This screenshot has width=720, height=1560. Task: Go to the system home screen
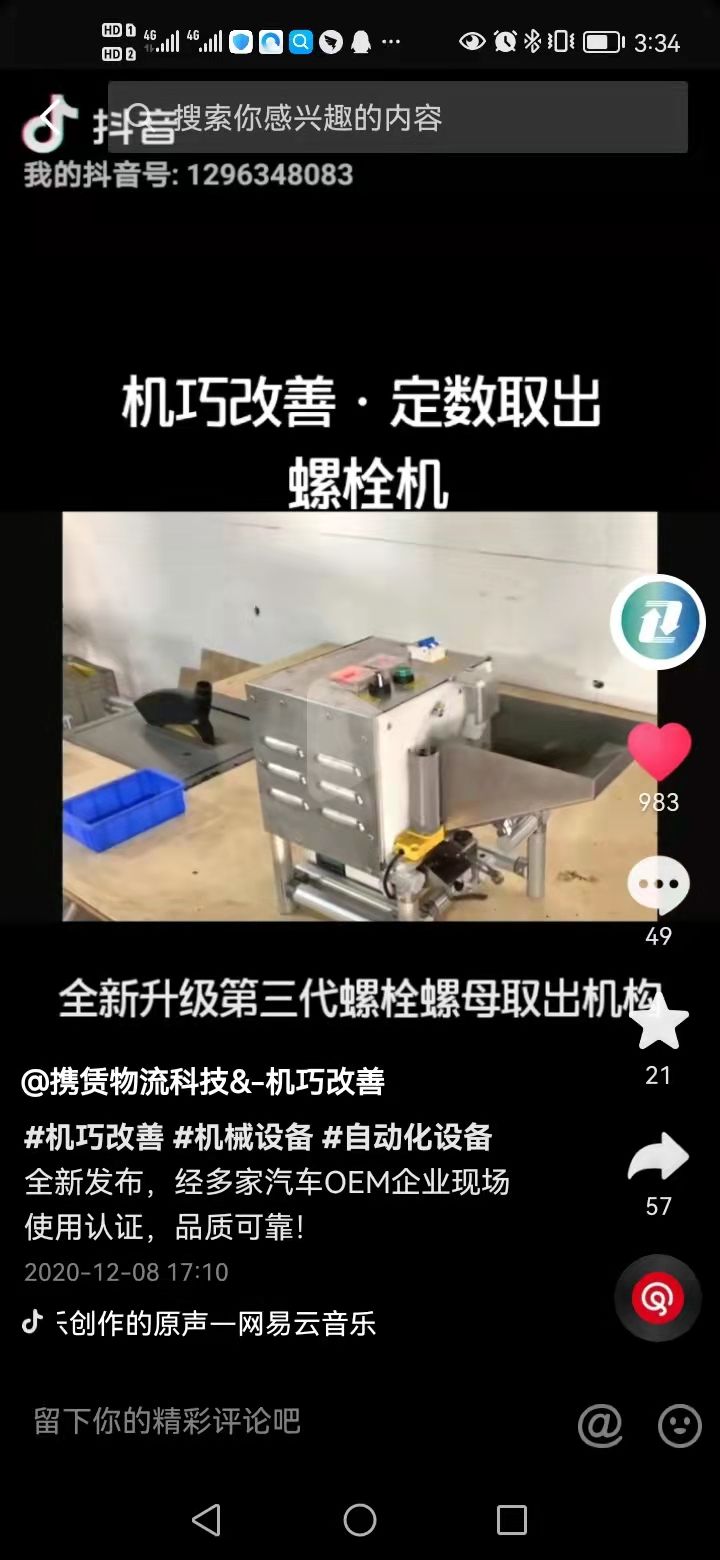click(x=360, y=1520)
